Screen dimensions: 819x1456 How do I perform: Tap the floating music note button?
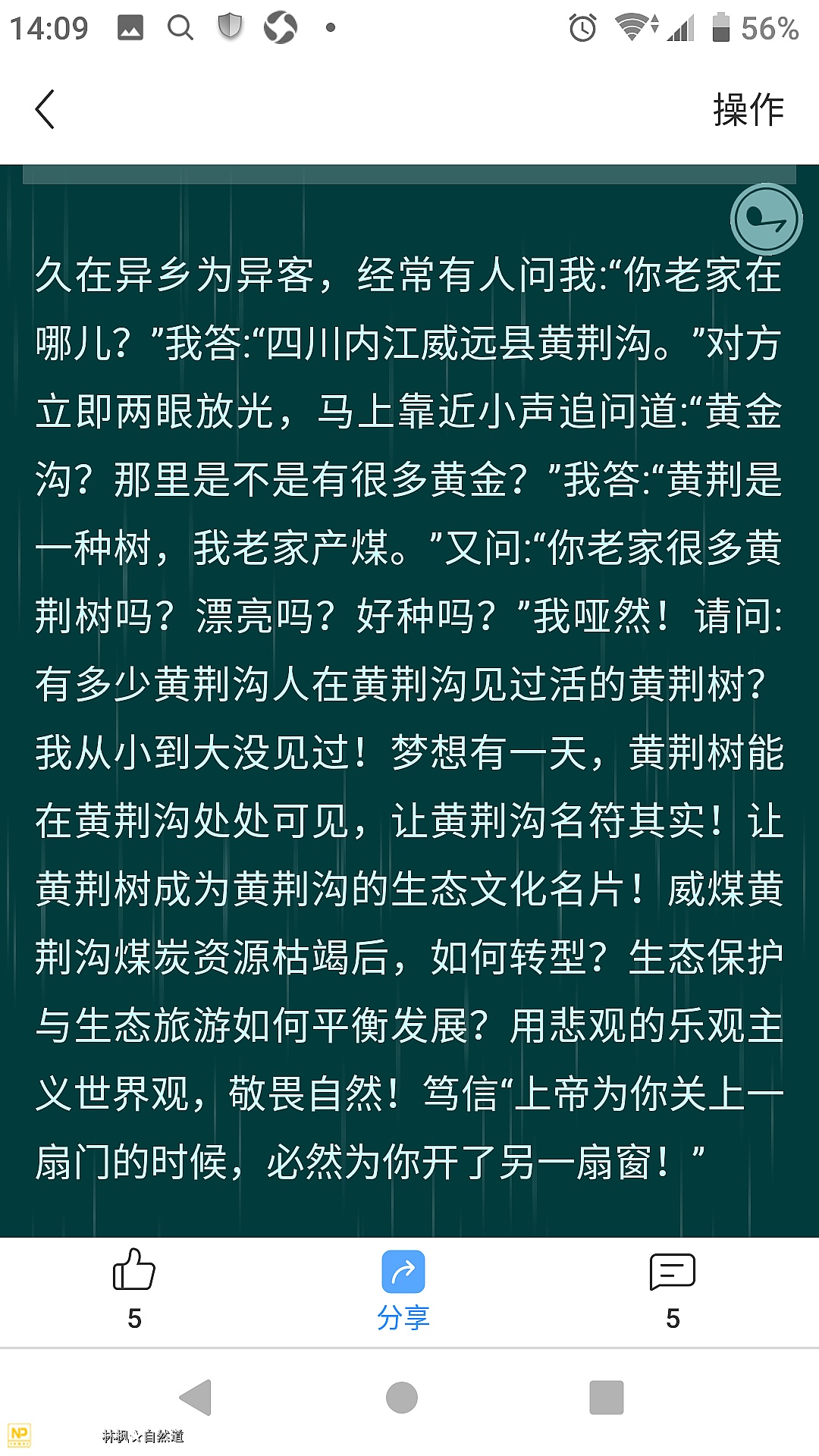click(x=766, y=219)
